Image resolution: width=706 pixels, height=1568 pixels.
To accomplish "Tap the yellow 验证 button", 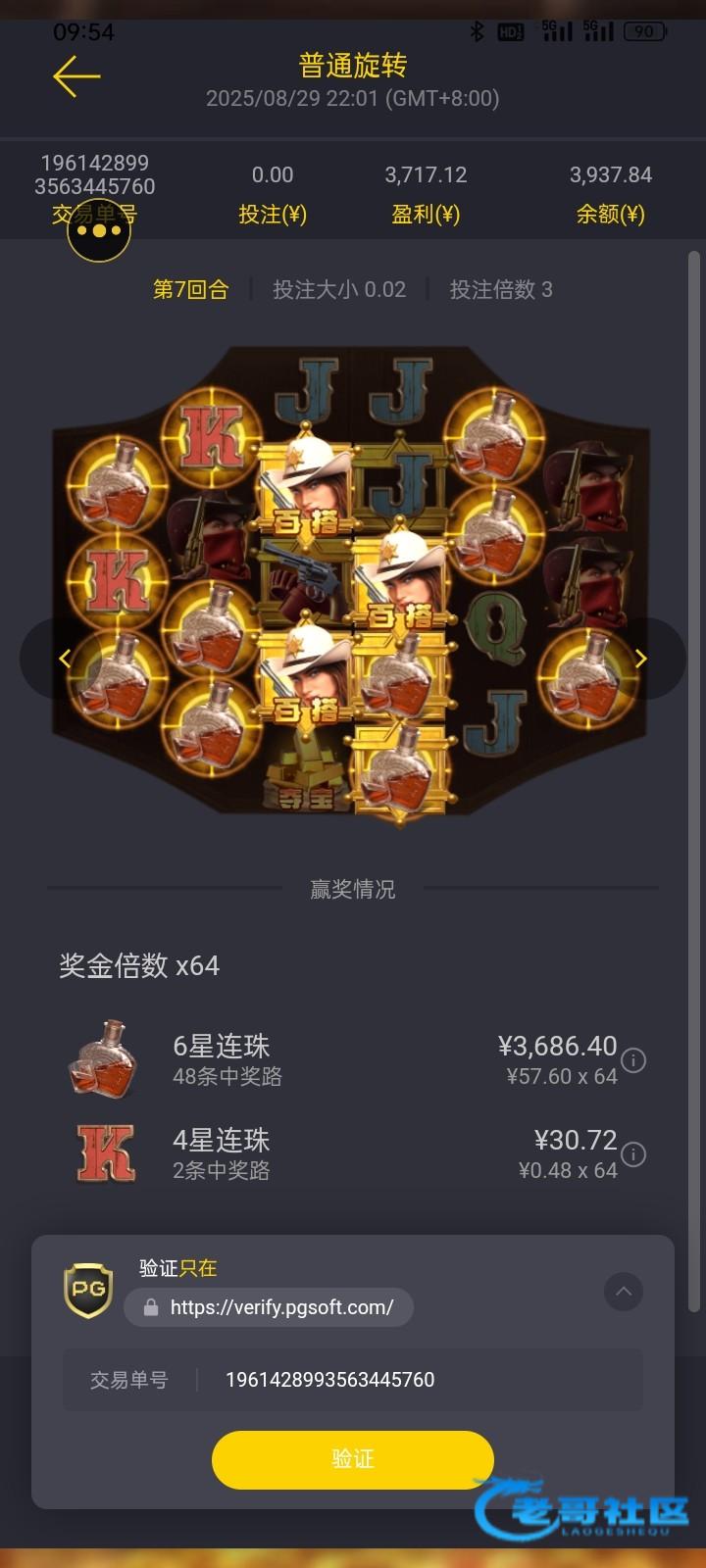I will [353, 1459].
